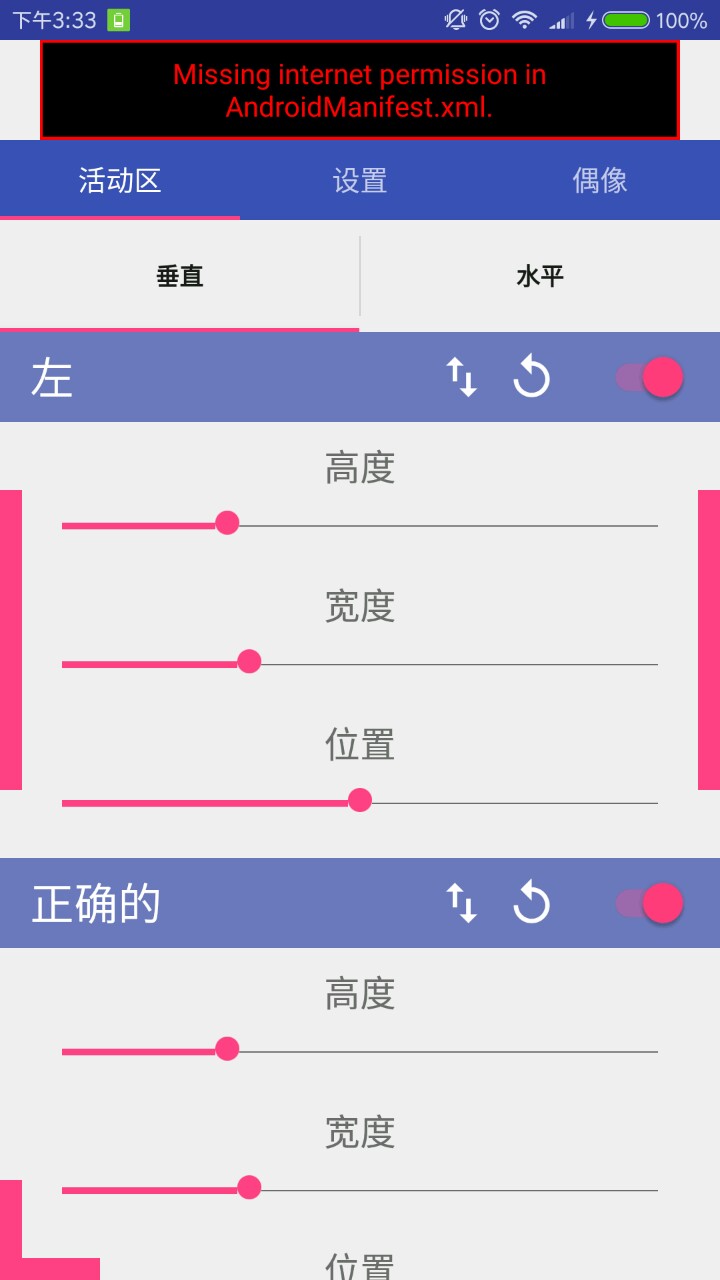Tap the middle of 宽度 slider under 左
The height and width of the screenshot is (1280, 720).
pos(360,663)
